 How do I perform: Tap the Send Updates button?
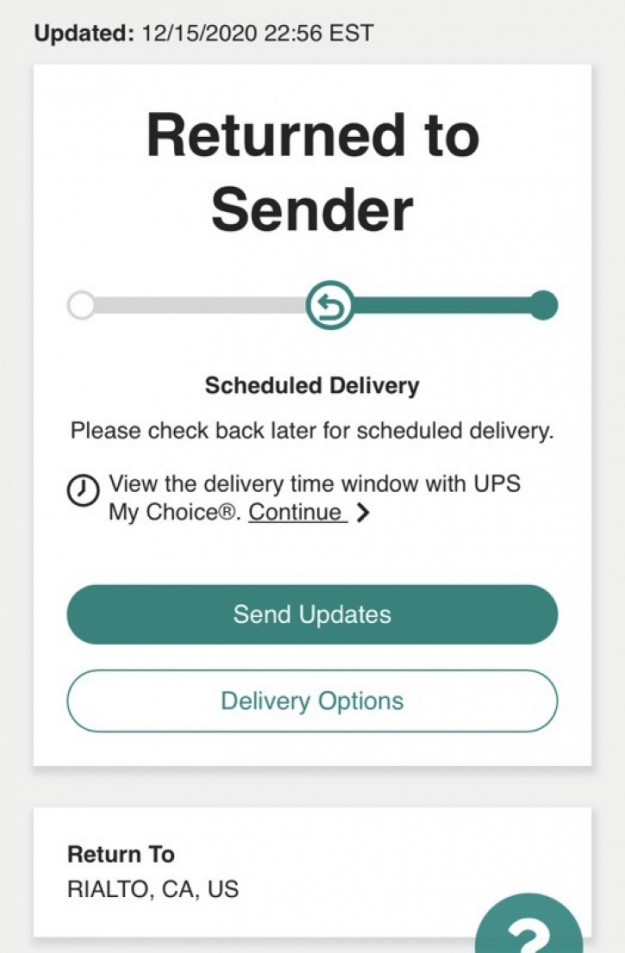click(312, 614)
